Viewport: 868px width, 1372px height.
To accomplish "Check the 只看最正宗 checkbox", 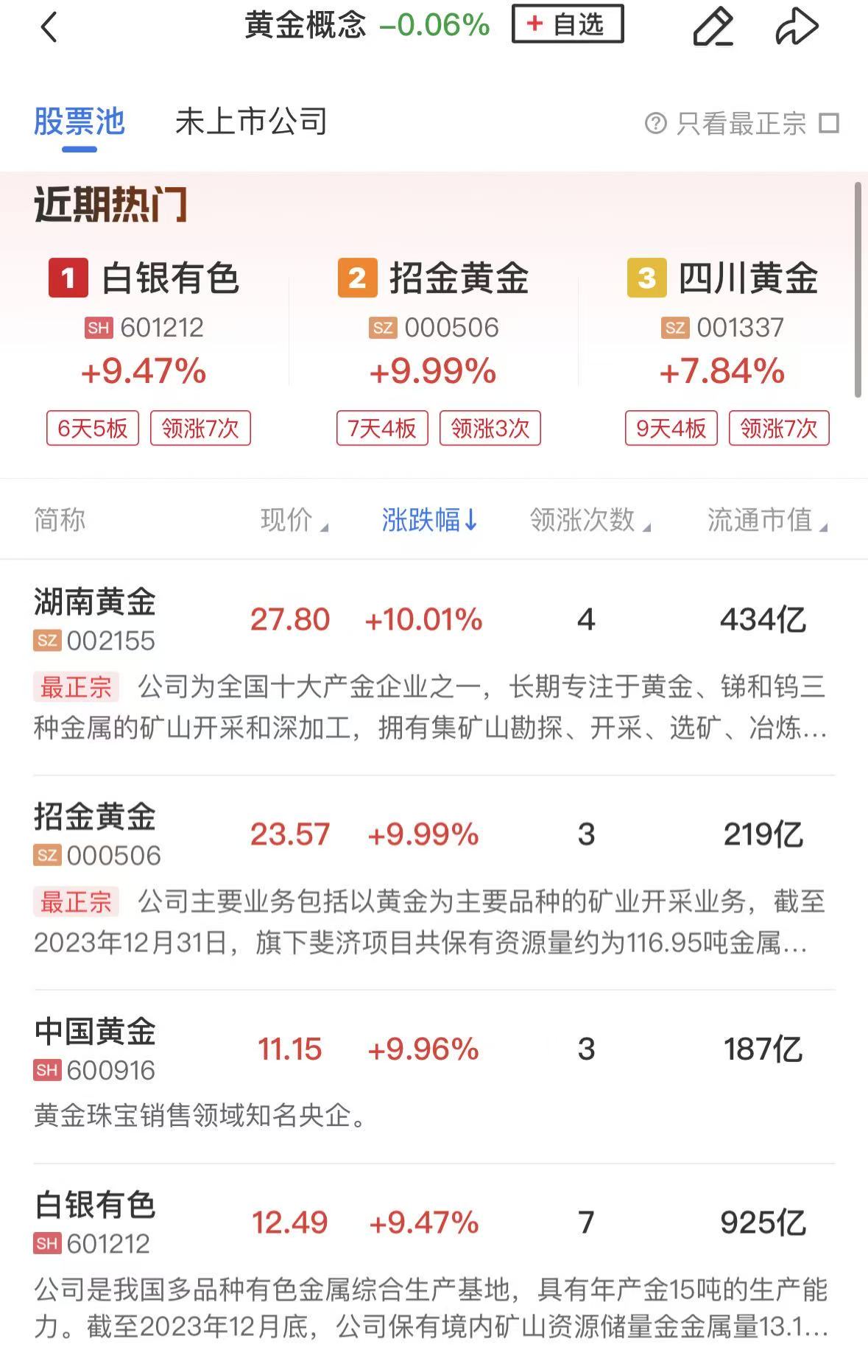I will click(829, 123).
